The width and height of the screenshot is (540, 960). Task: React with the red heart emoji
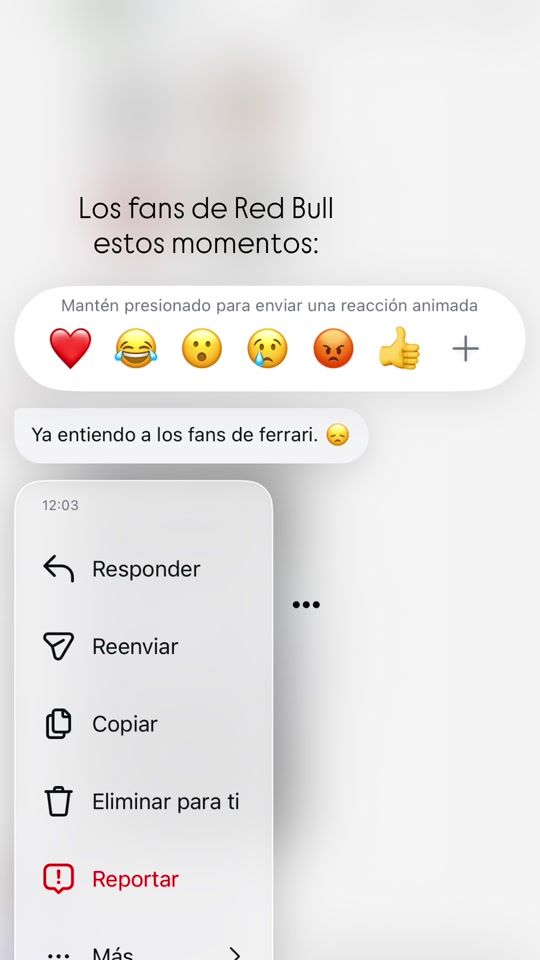[x=70, y=348]
